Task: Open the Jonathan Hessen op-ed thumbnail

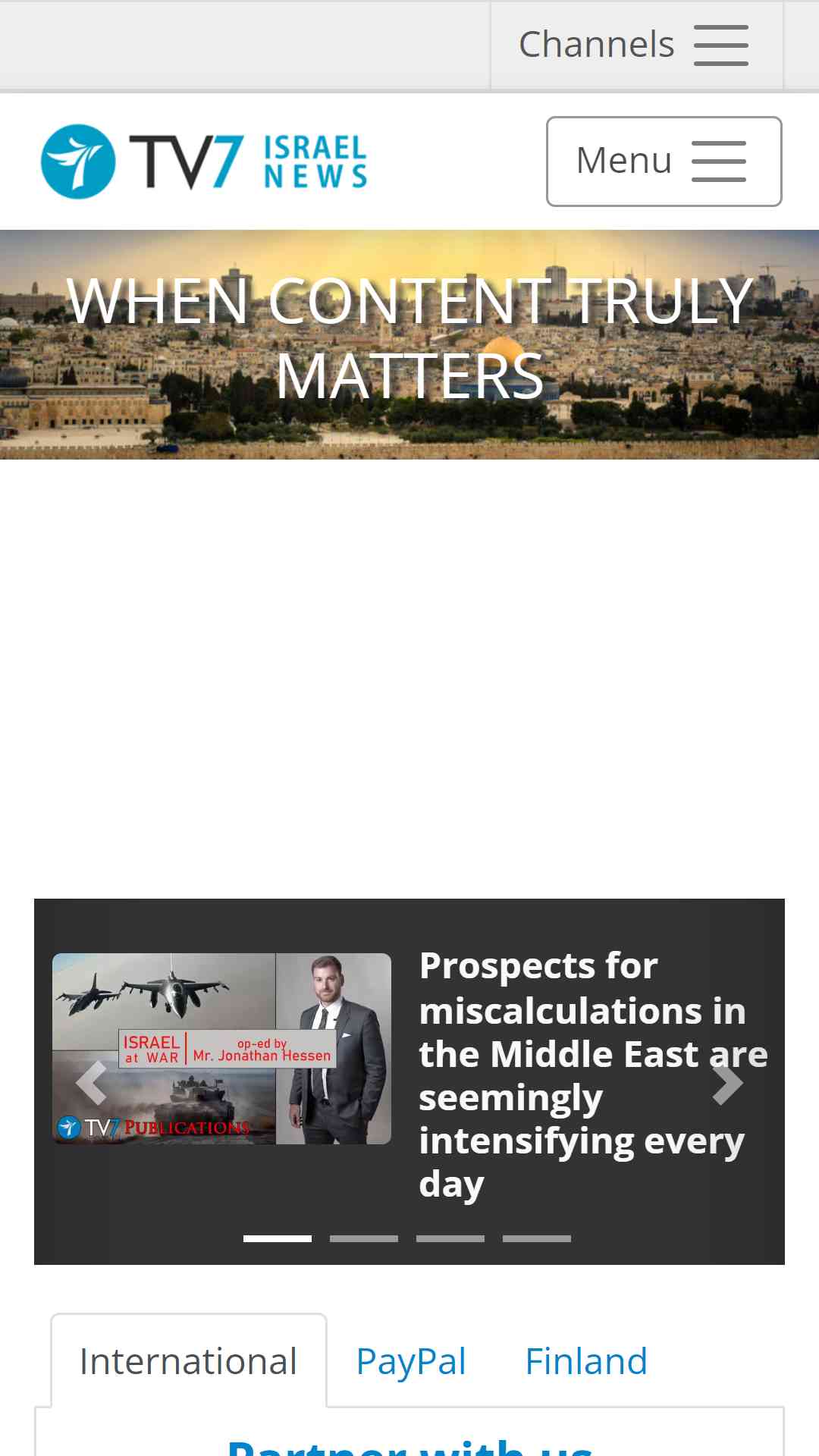Action: pos(221,1049)
